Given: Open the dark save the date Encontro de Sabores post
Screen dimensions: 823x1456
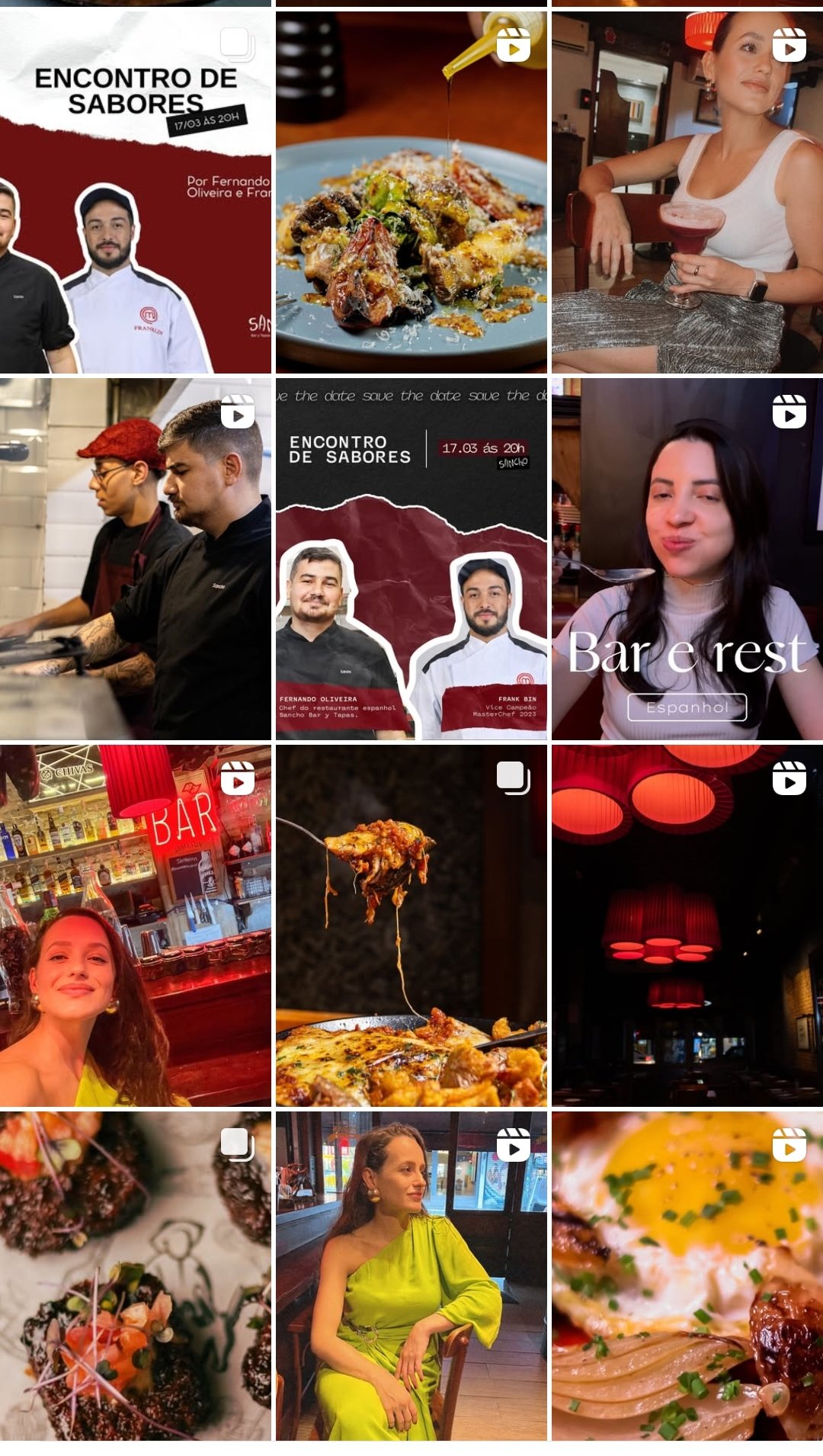Looking at the screenshot, I should [411, 559].
